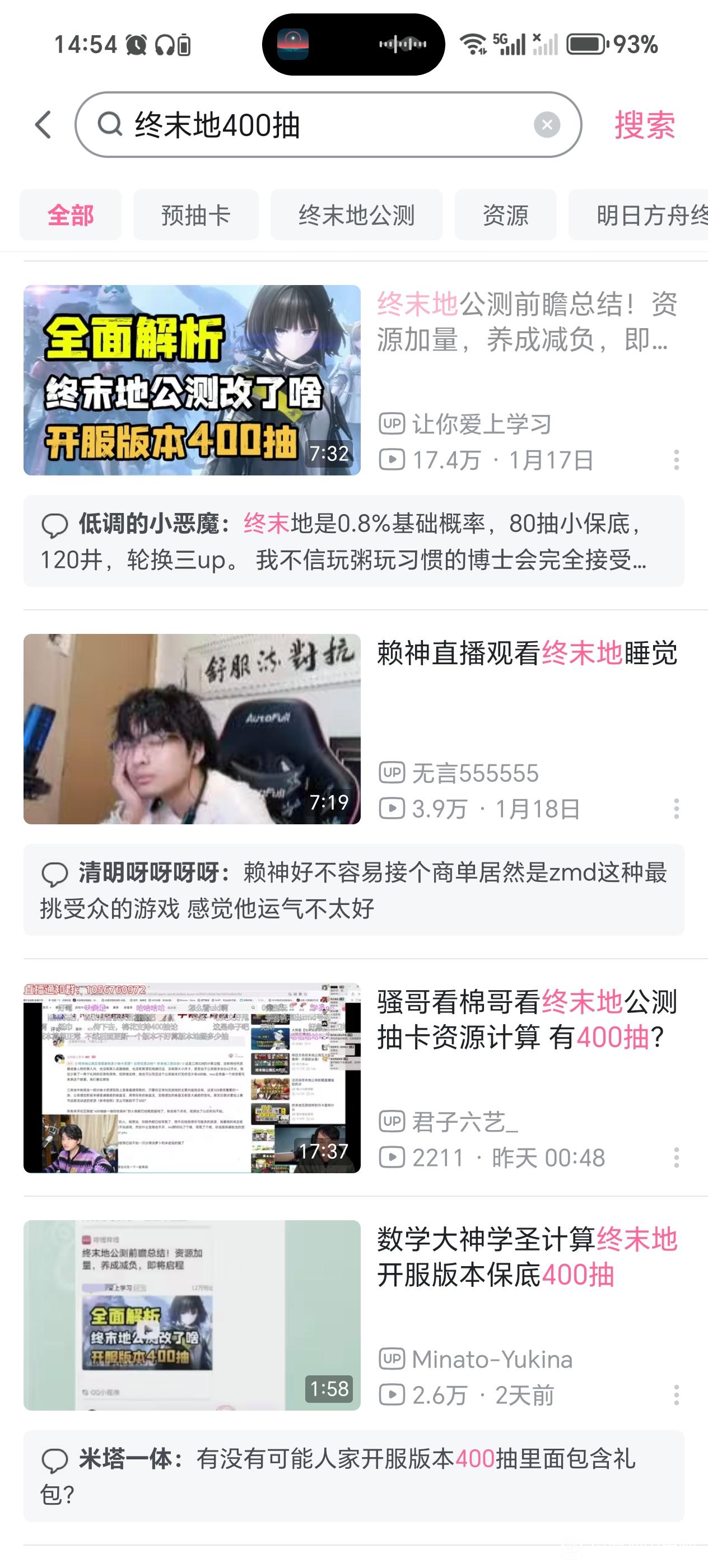Open 米塔一体's comment preview
708x1568 pixels.
[x=353, y=1476]
